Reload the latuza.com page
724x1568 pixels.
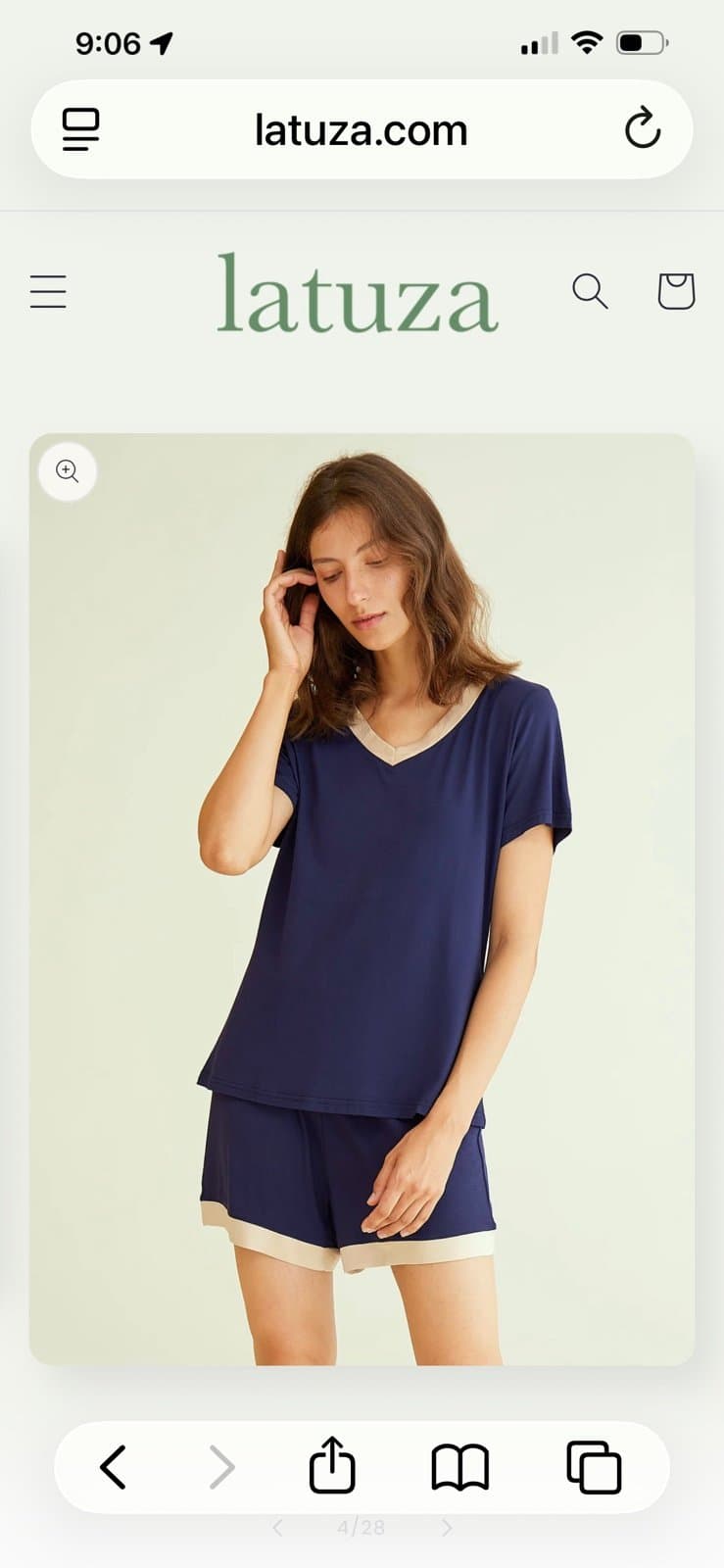click(x=643, y=129)
